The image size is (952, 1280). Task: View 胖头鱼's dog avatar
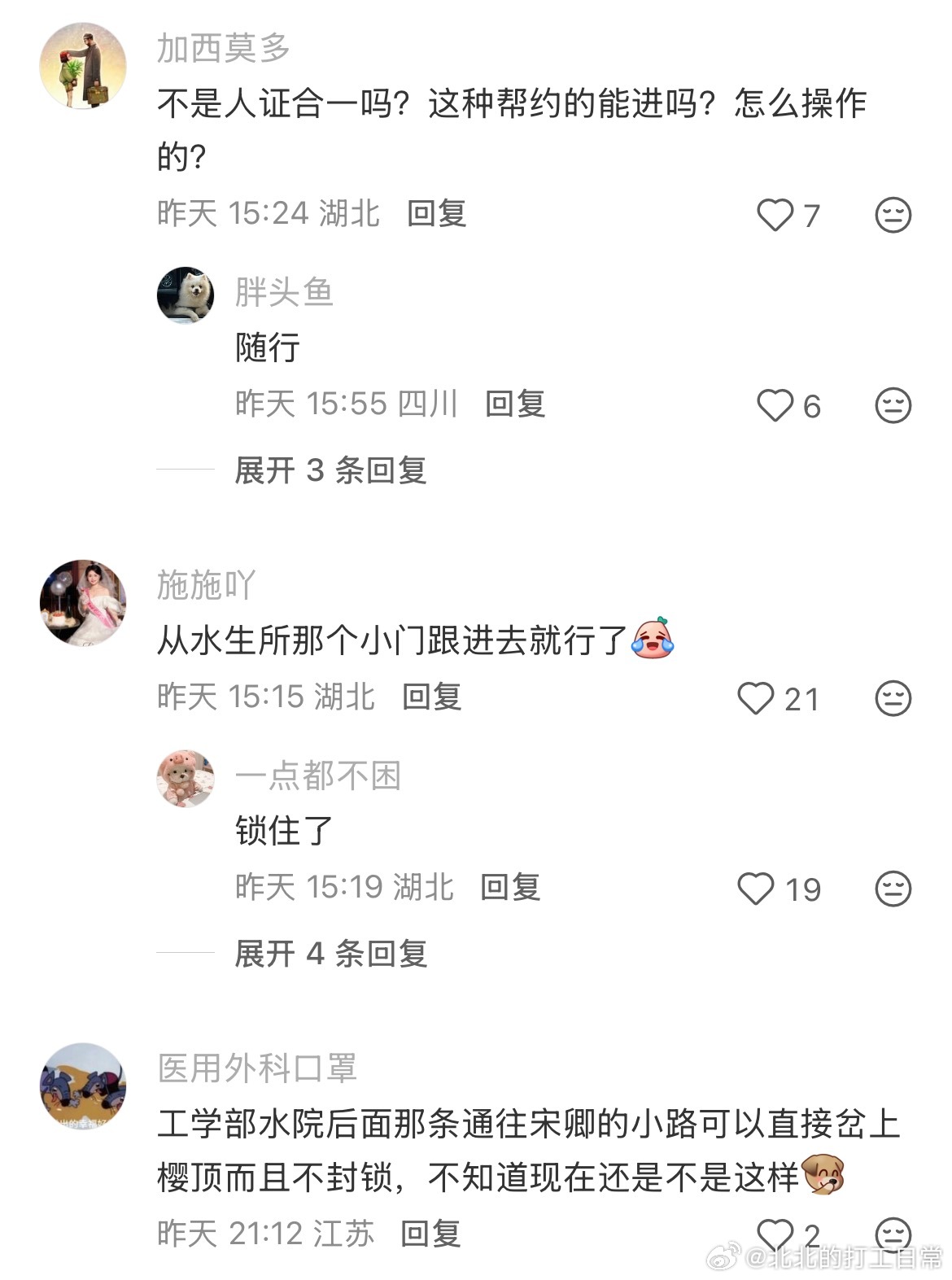(186, 297)
